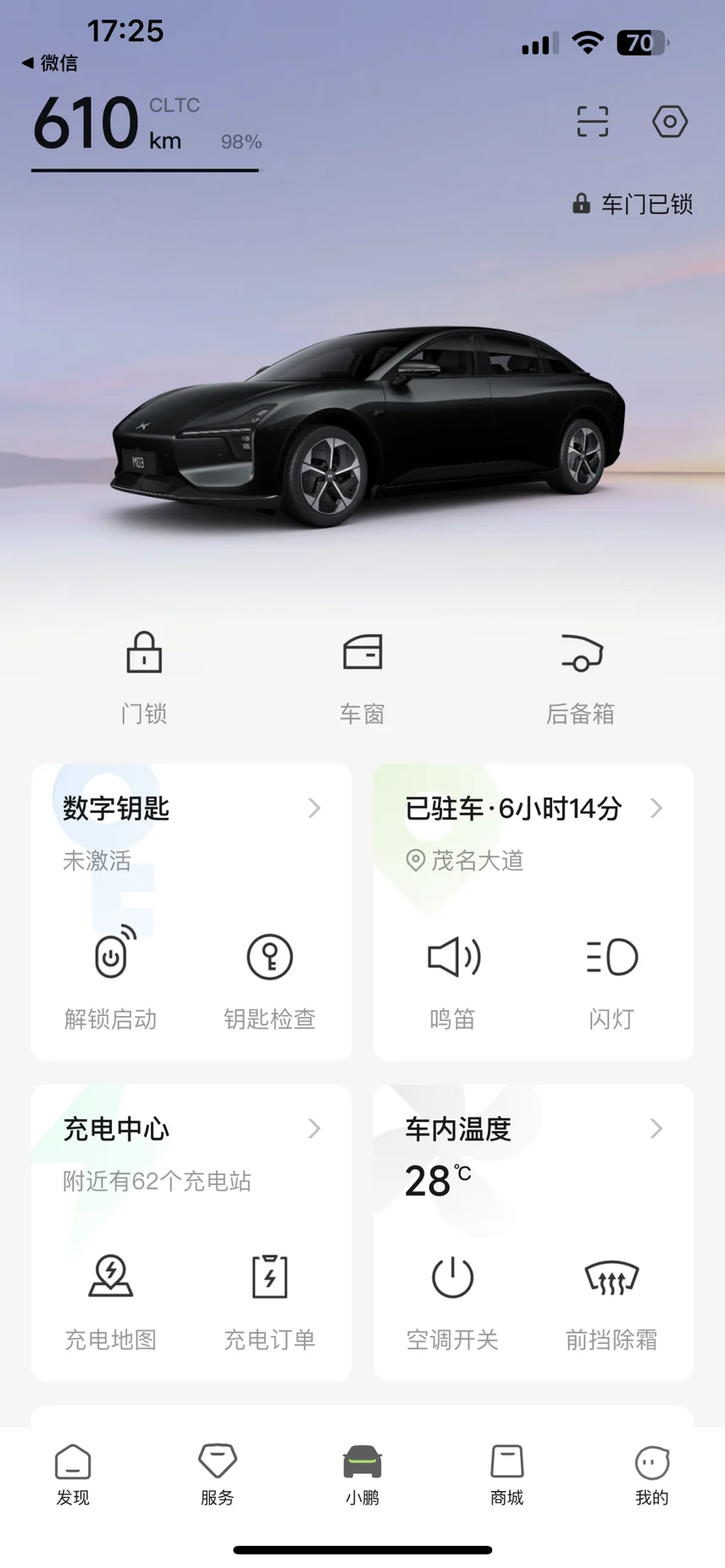Screen dimensions: 725x1568
Task: Turn on 前挡除霜 front defrost
Action: 612,1297
